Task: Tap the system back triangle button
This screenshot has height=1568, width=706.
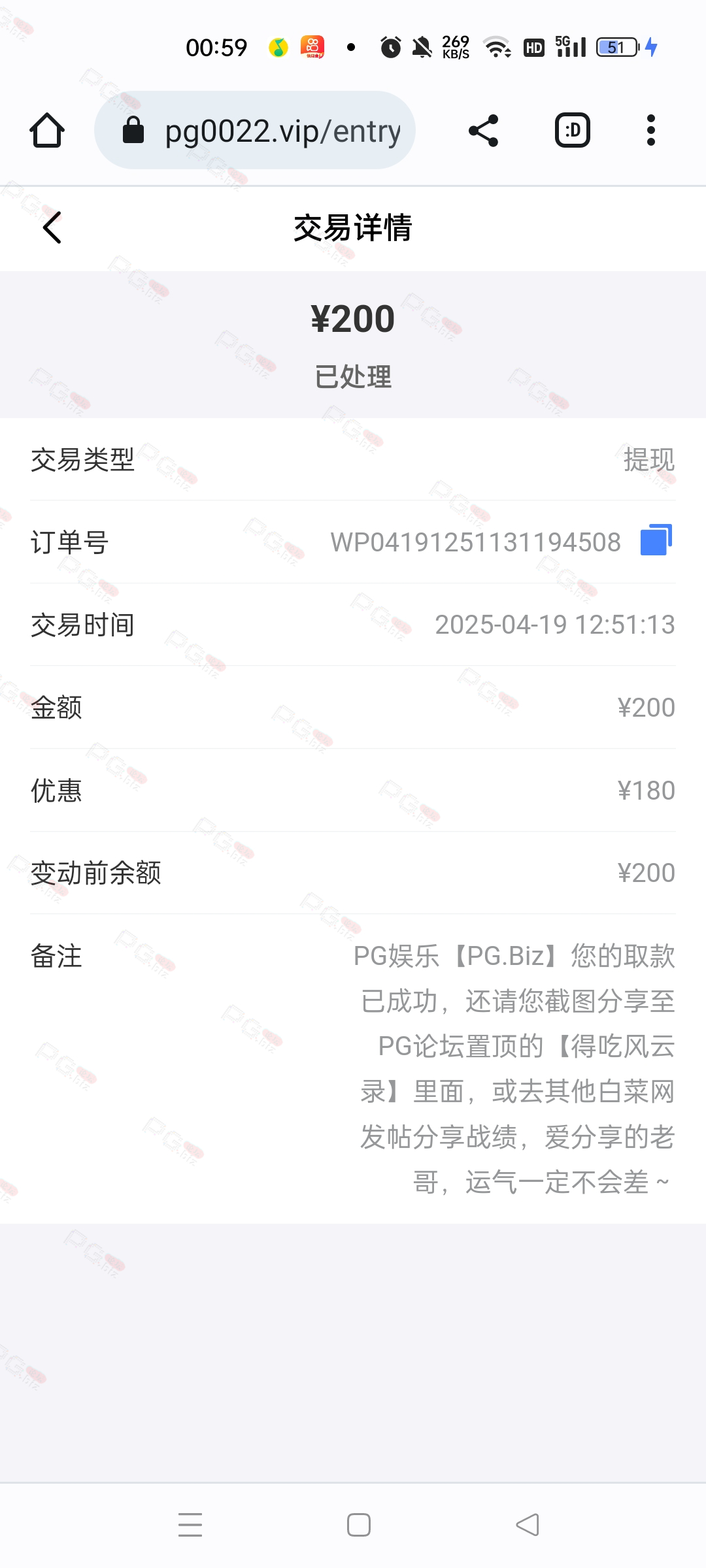Action: [528, 1525]
